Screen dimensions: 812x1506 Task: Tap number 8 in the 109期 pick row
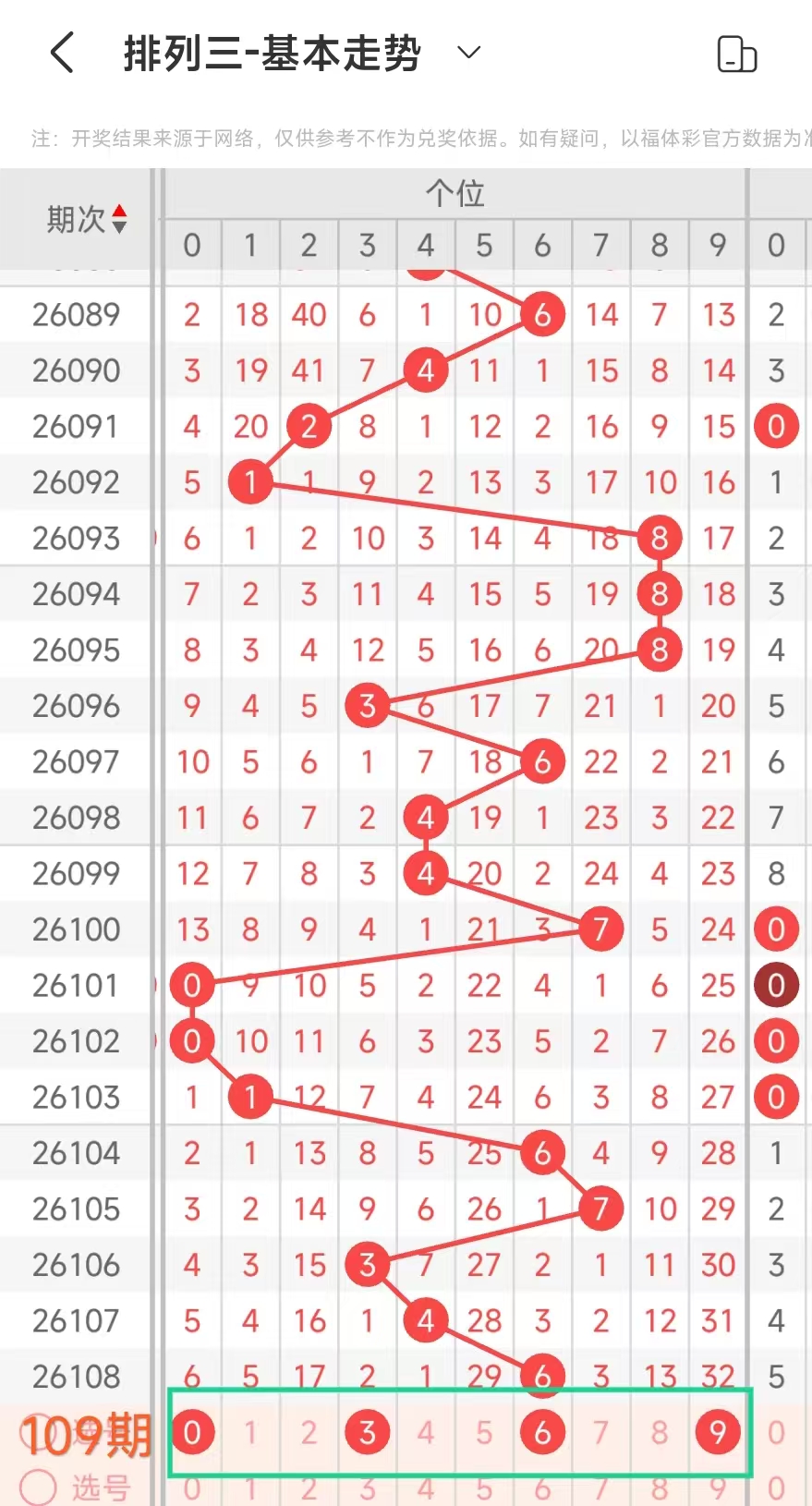[x=660, y=1433]
